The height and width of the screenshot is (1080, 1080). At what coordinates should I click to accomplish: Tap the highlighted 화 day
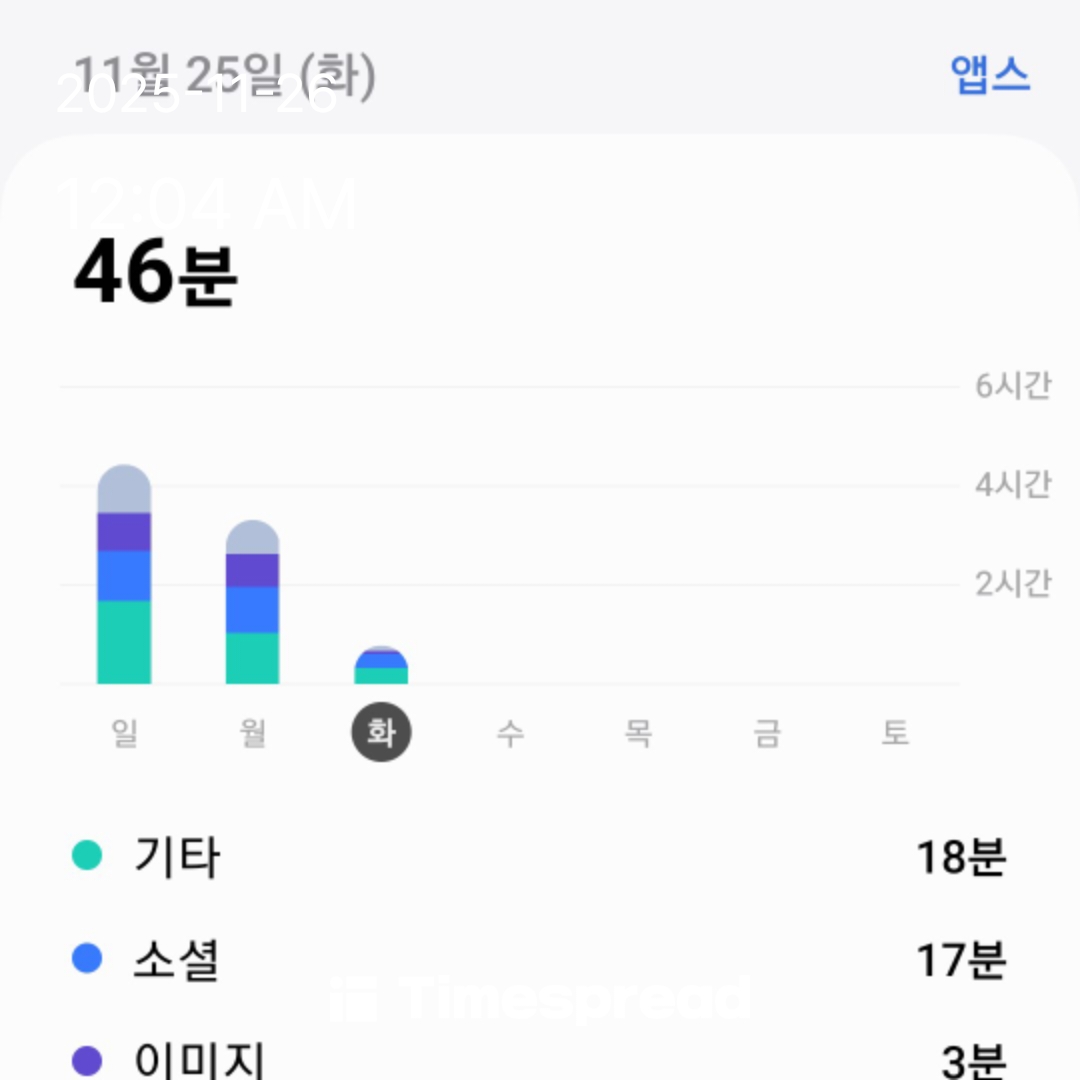[381, 733]
